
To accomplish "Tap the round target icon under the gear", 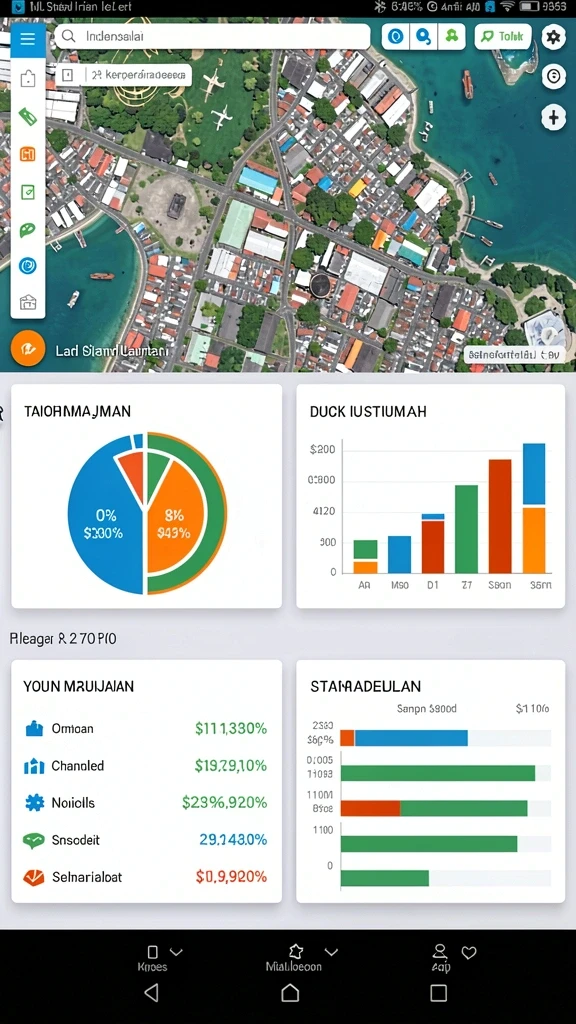I will point(553,77).
